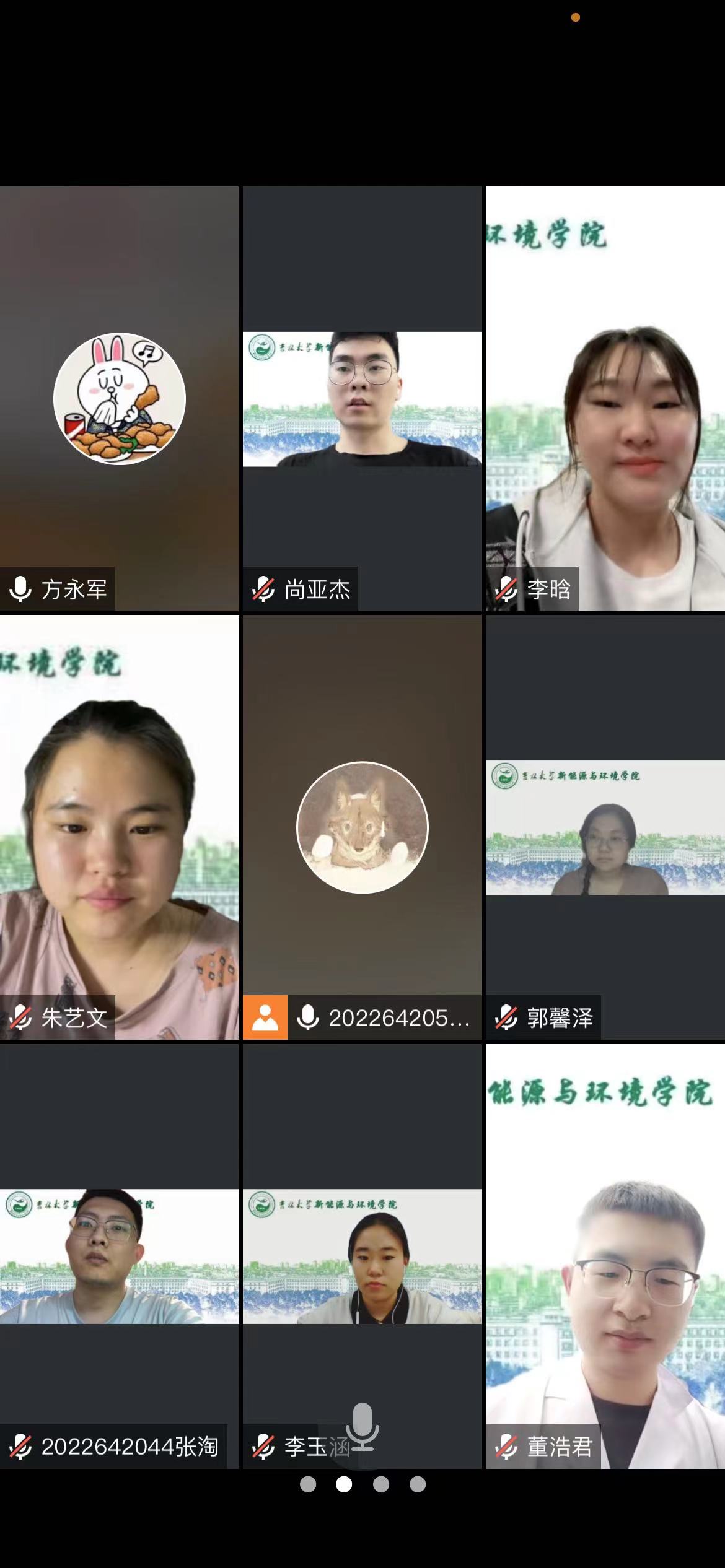The width and height of the screenshot is (725, 1568).
Task: Tap the floating microphone icon
Action: pos(362,1426)
